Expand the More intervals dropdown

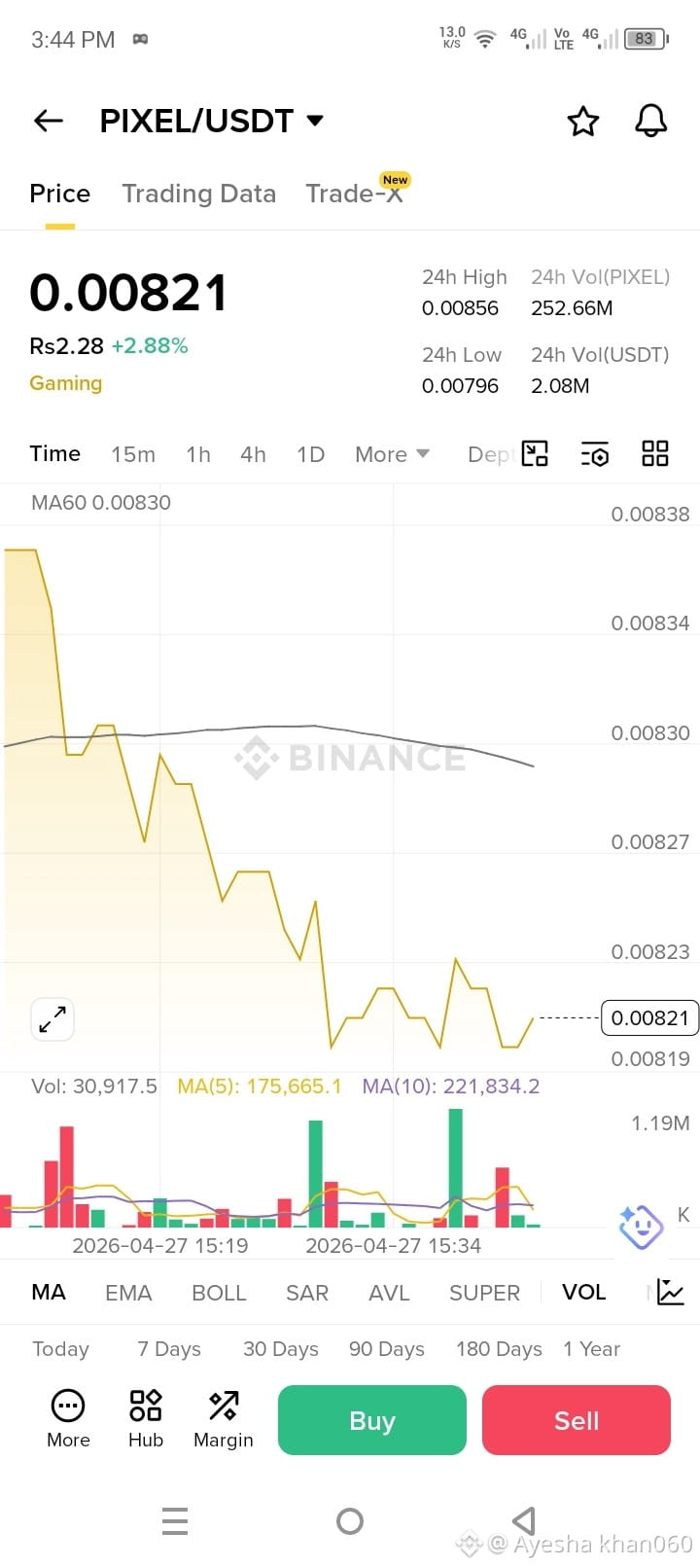(393, 454)
